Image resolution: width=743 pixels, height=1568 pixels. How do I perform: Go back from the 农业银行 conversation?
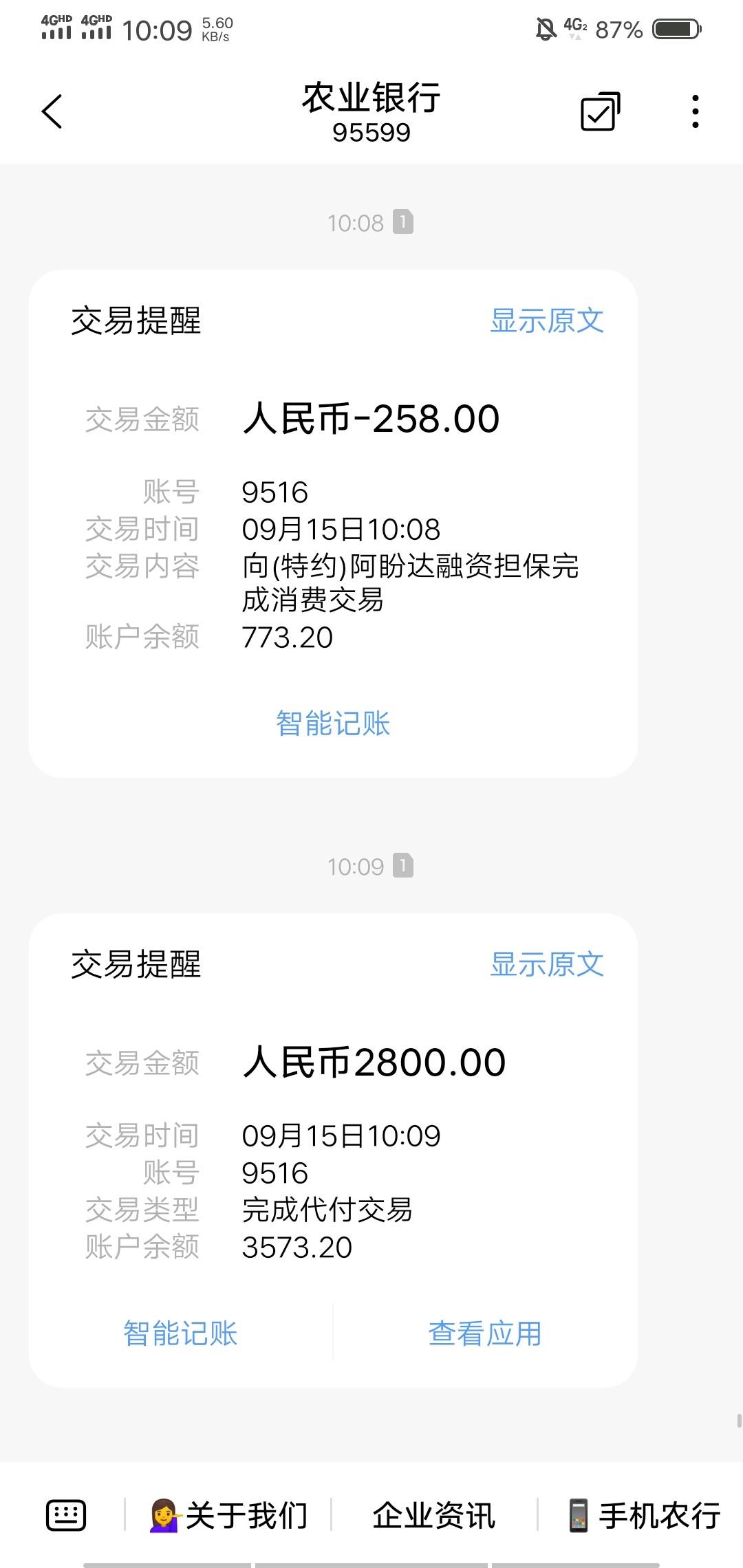[x=52, y=111]
